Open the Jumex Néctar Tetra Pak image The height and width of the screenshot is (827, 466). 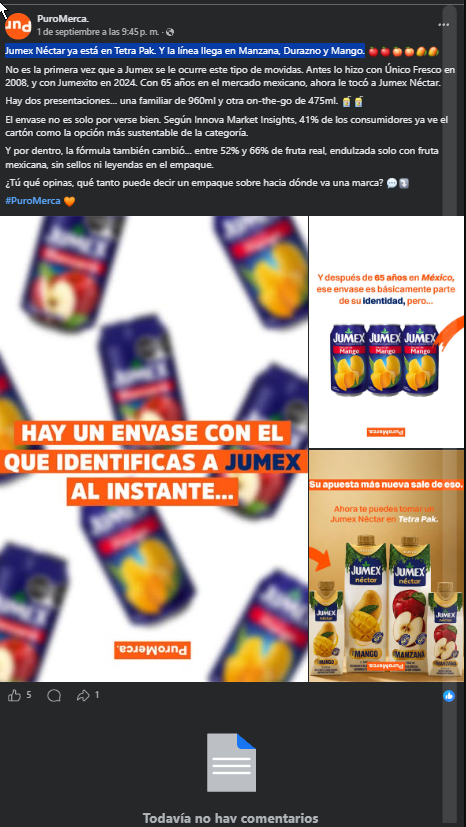tap(386, 566)
